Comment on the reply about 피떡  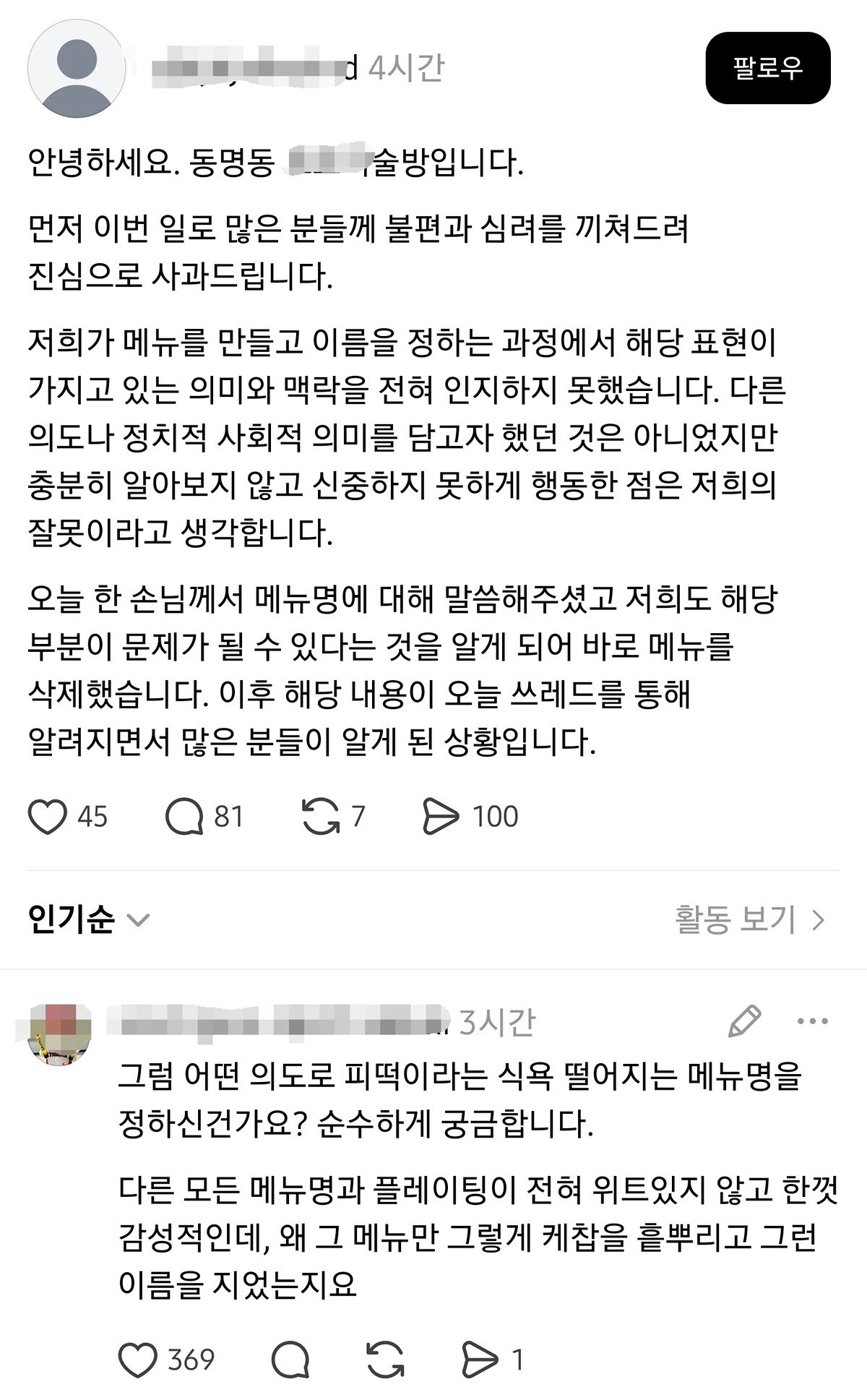[290, 1360]
